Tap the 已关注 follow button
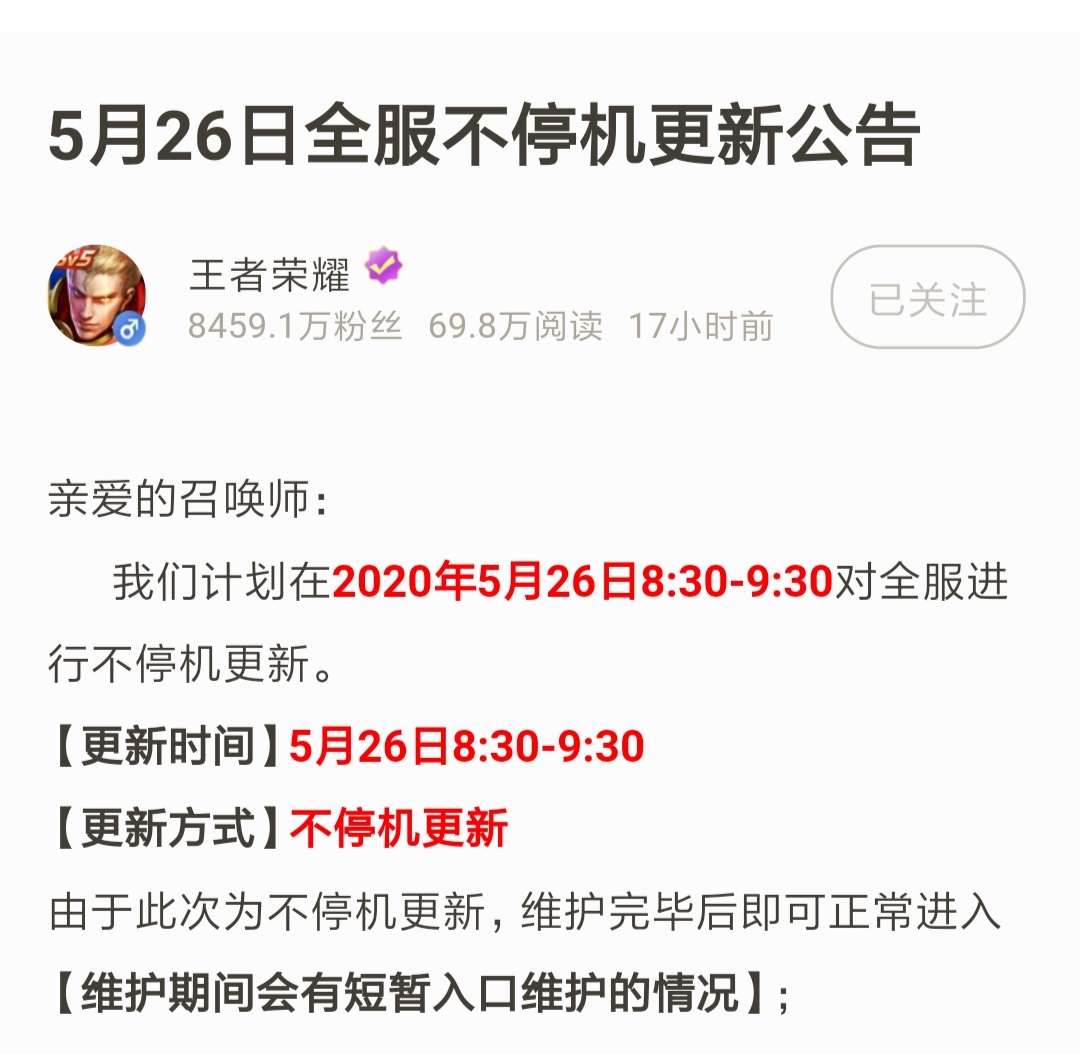Screen dimensions: 1080x1054 click(927, 298)
